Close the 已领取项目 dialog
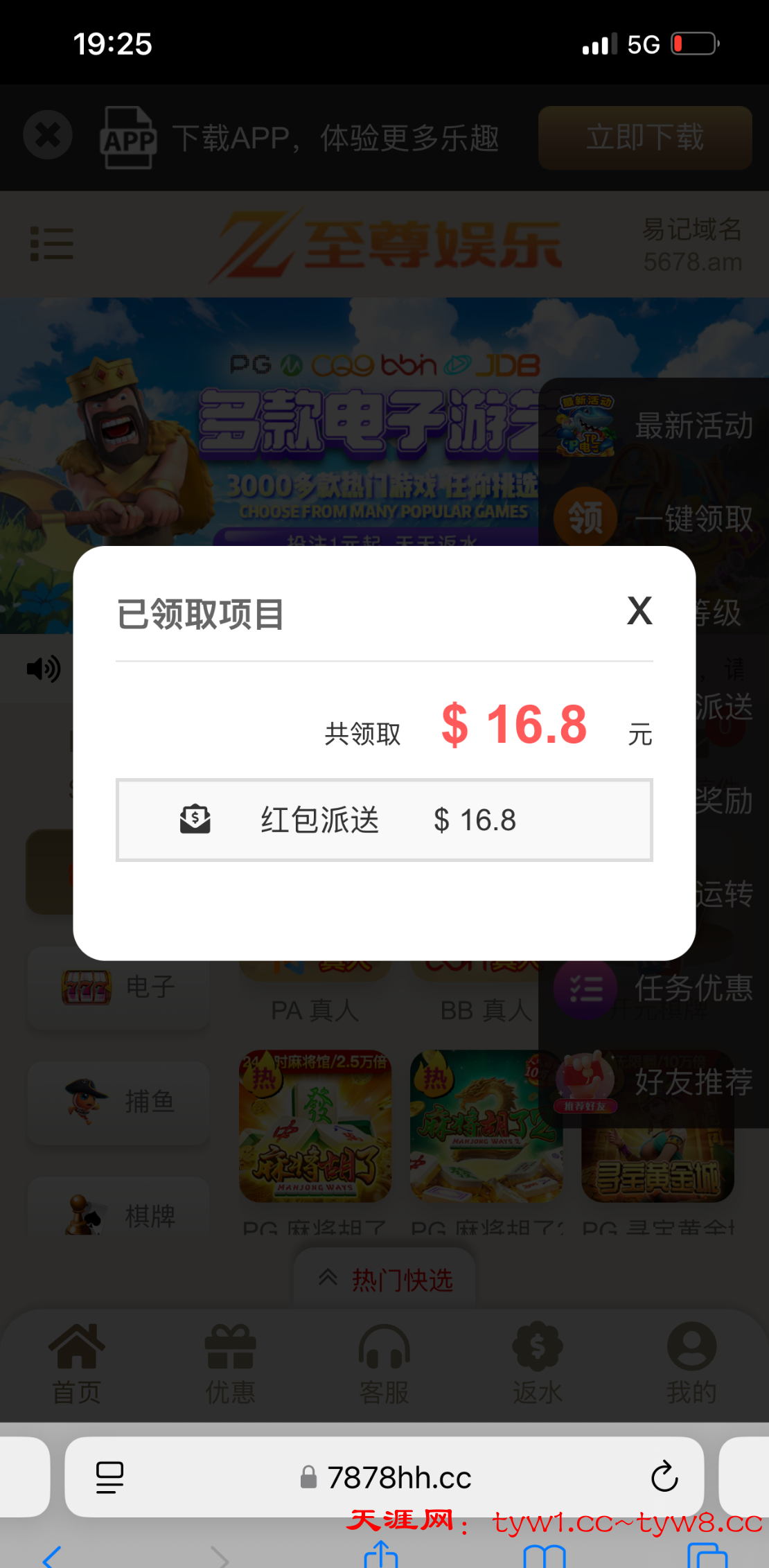 [x=639, y=611]
